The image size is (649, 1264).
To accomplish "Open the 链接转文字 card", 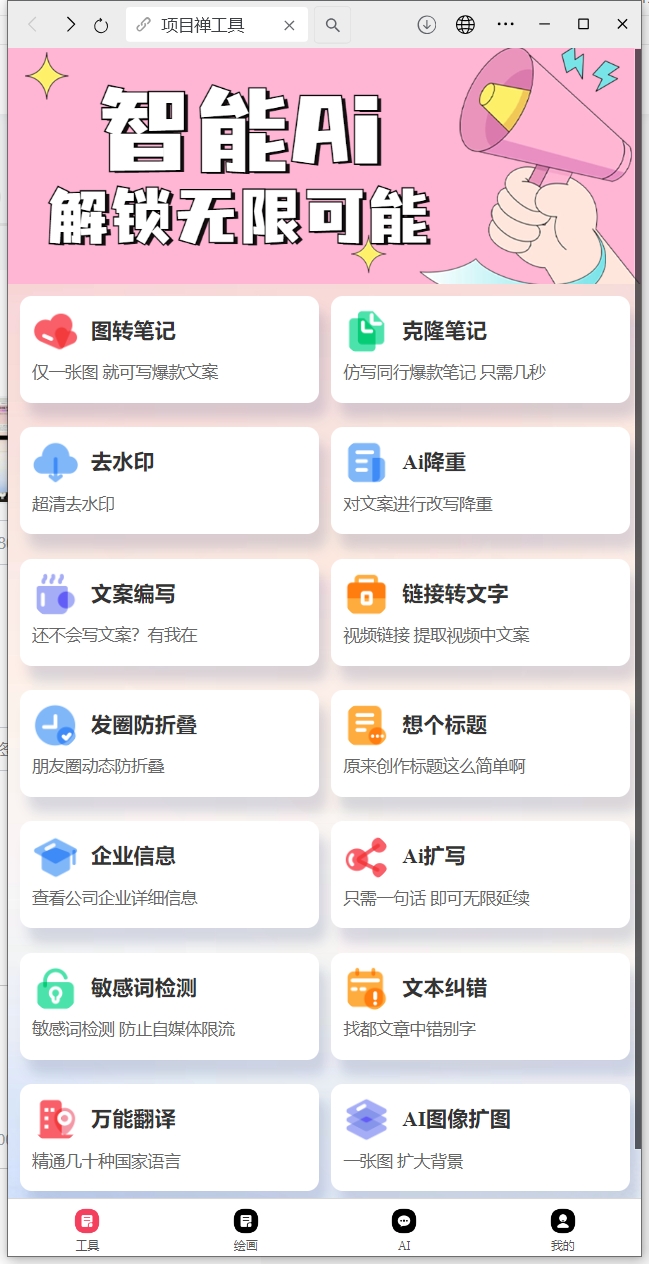I will click(x=480, y=612).
